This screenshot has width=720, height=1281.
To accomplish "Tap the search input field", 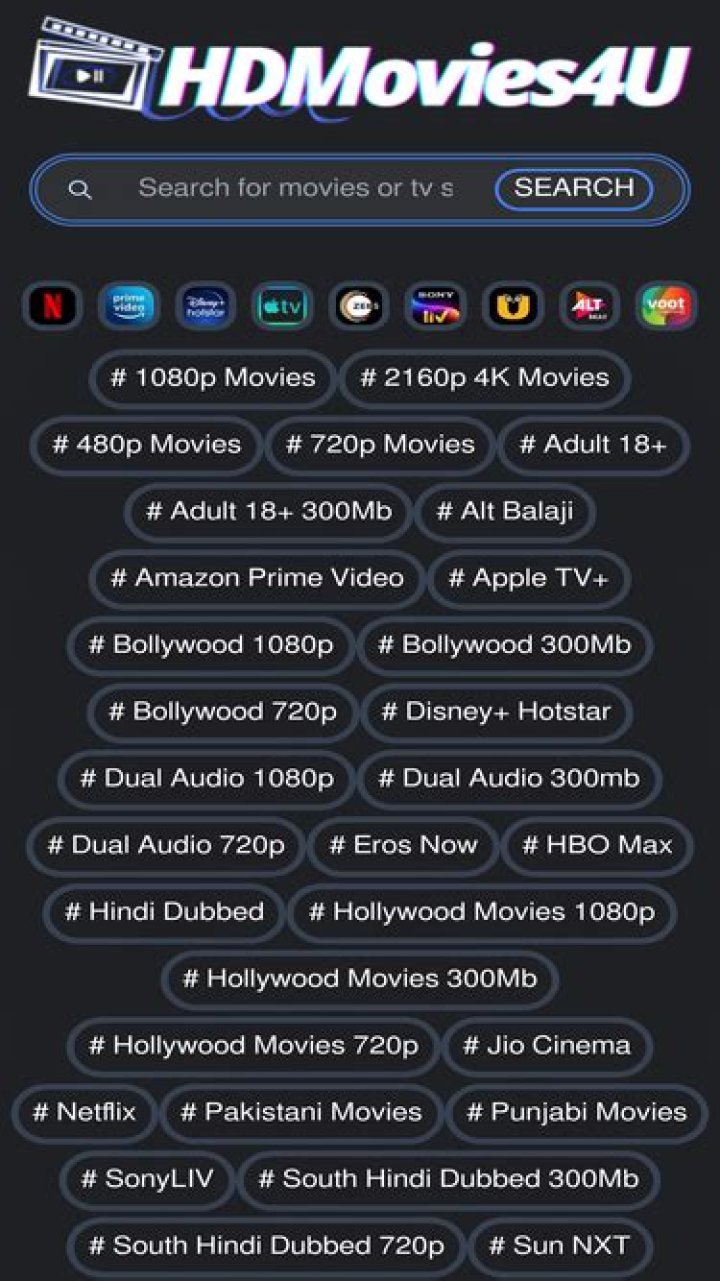I will (x=295, y=188).
